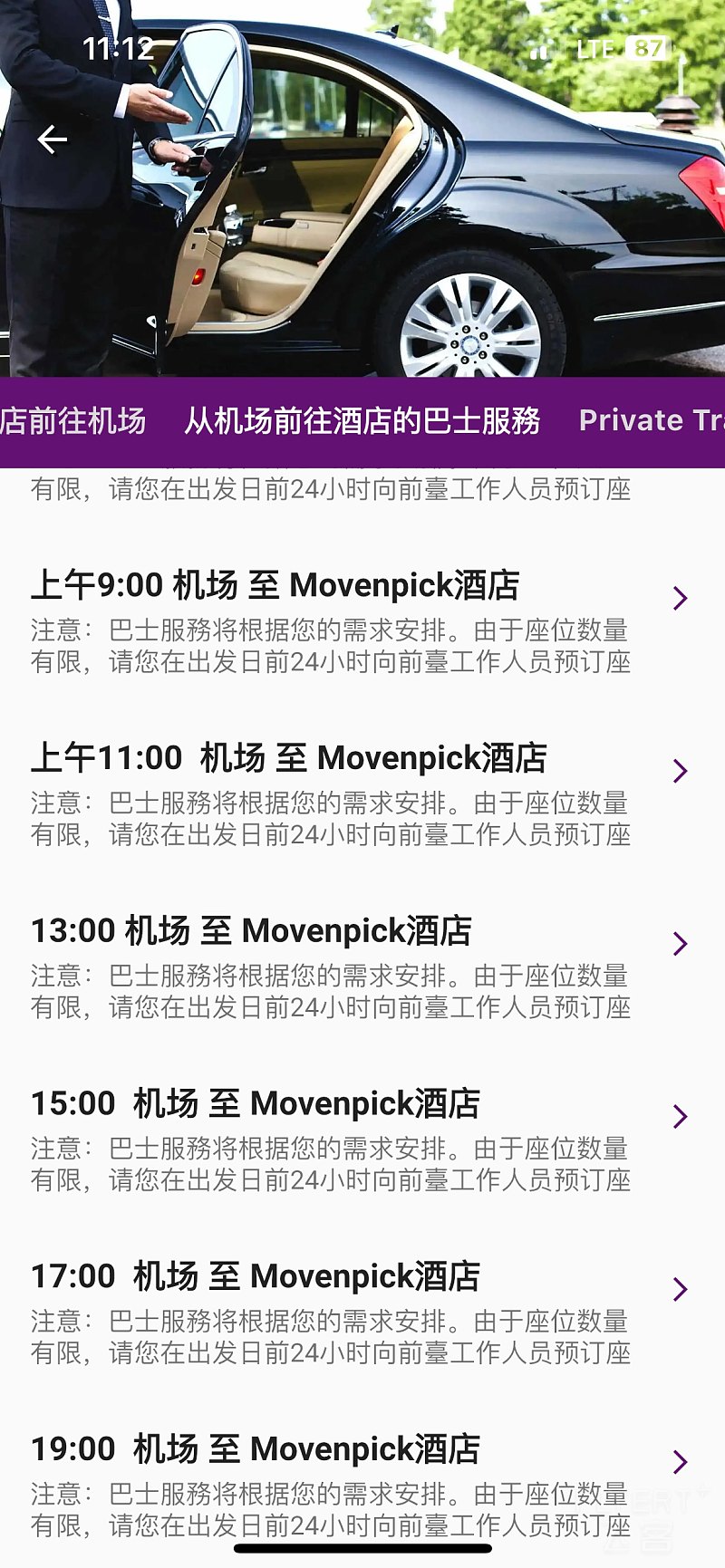Go back using the arrow icon
The height and width of the screenshot is (1568, 725).
pyautogui.click(x=53, y=139)
